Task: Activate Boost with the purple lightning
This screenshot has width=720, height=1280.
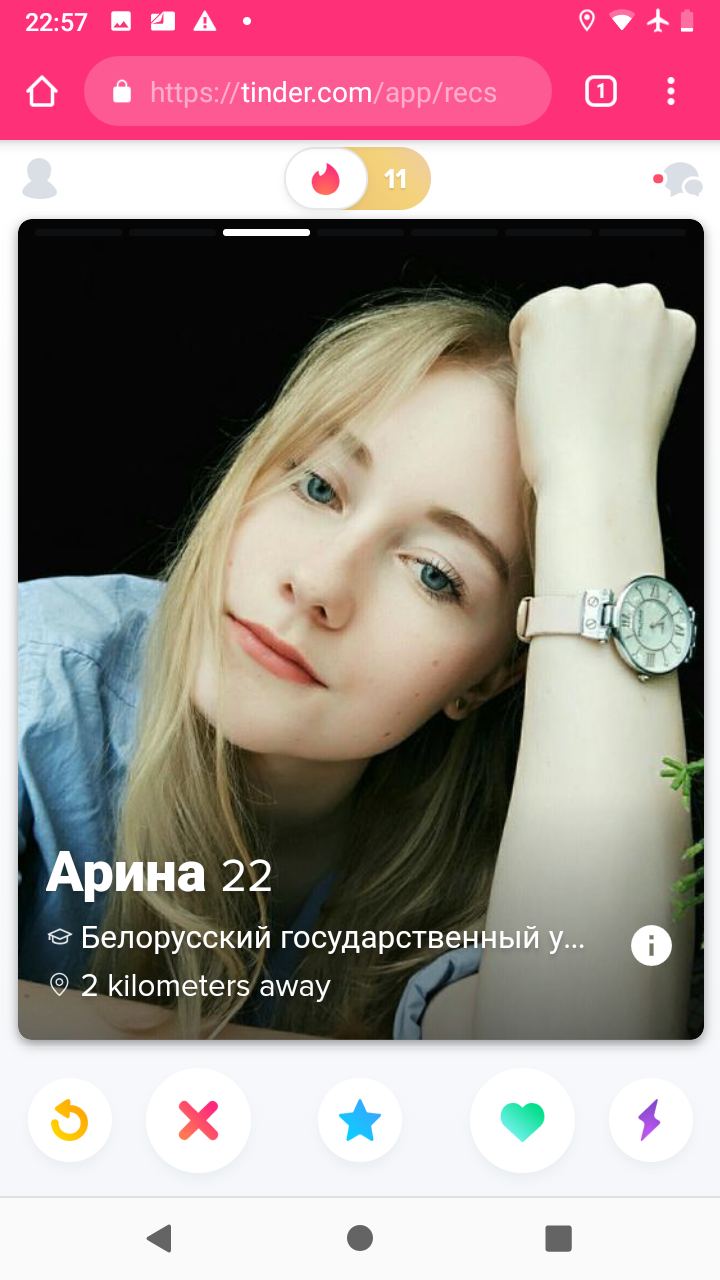Action: [650, 1120]
